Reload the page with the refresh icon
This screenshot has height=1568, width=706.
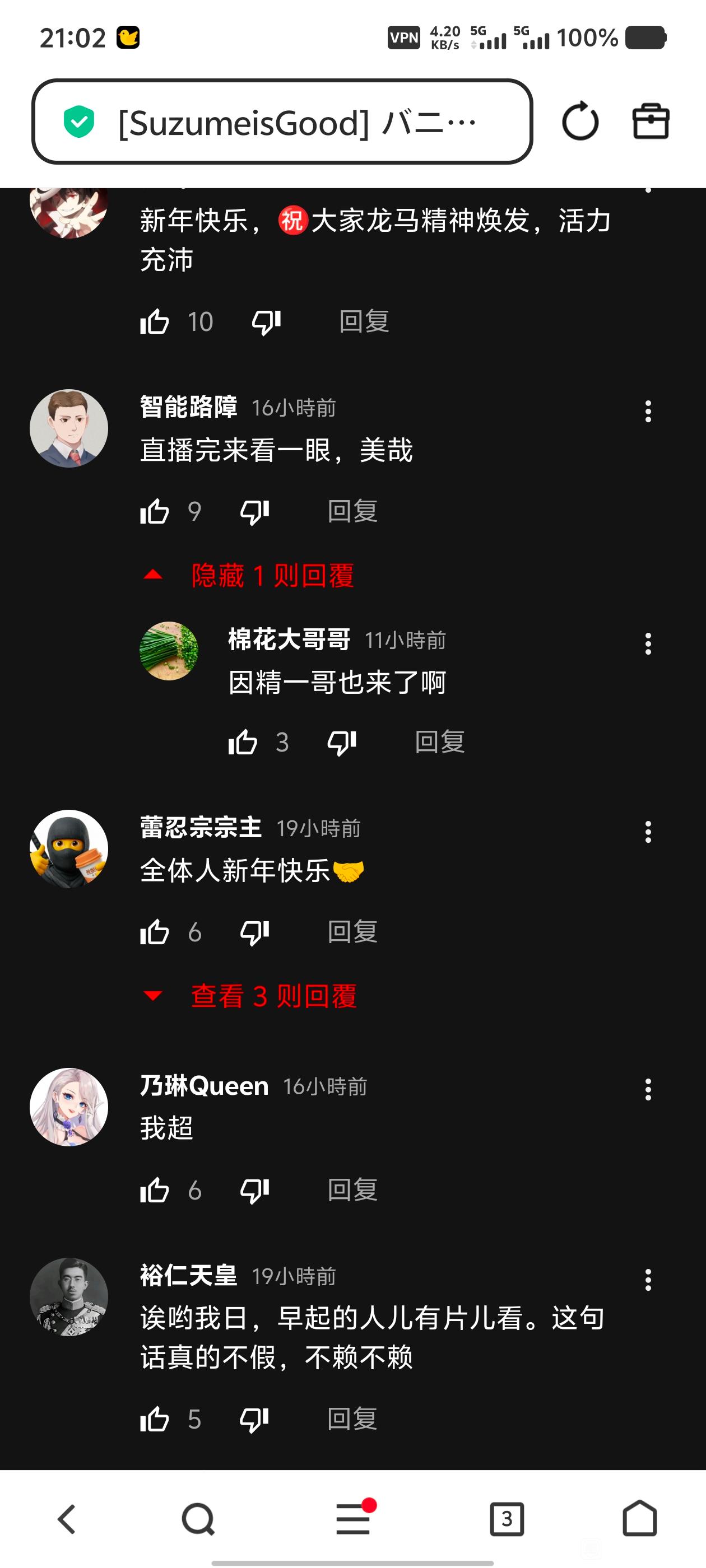[579, 121]
